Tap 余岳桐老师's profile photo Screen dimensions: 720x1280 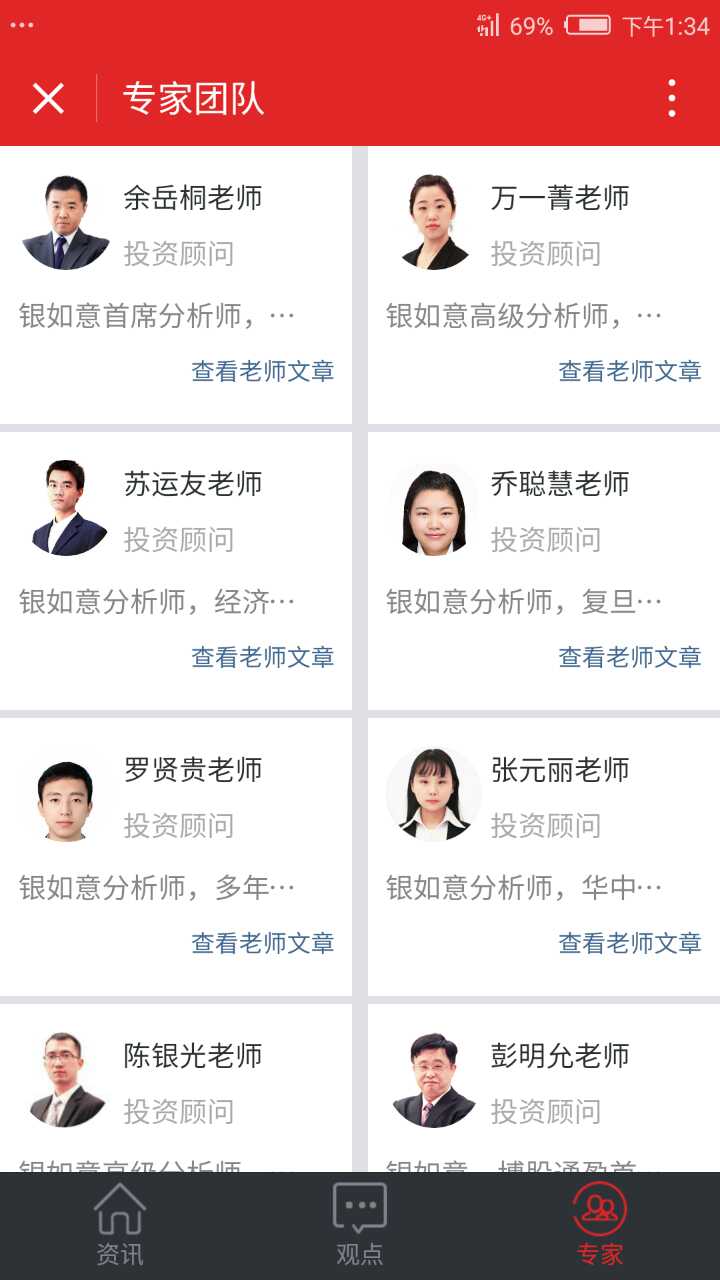tap(65, 223)
